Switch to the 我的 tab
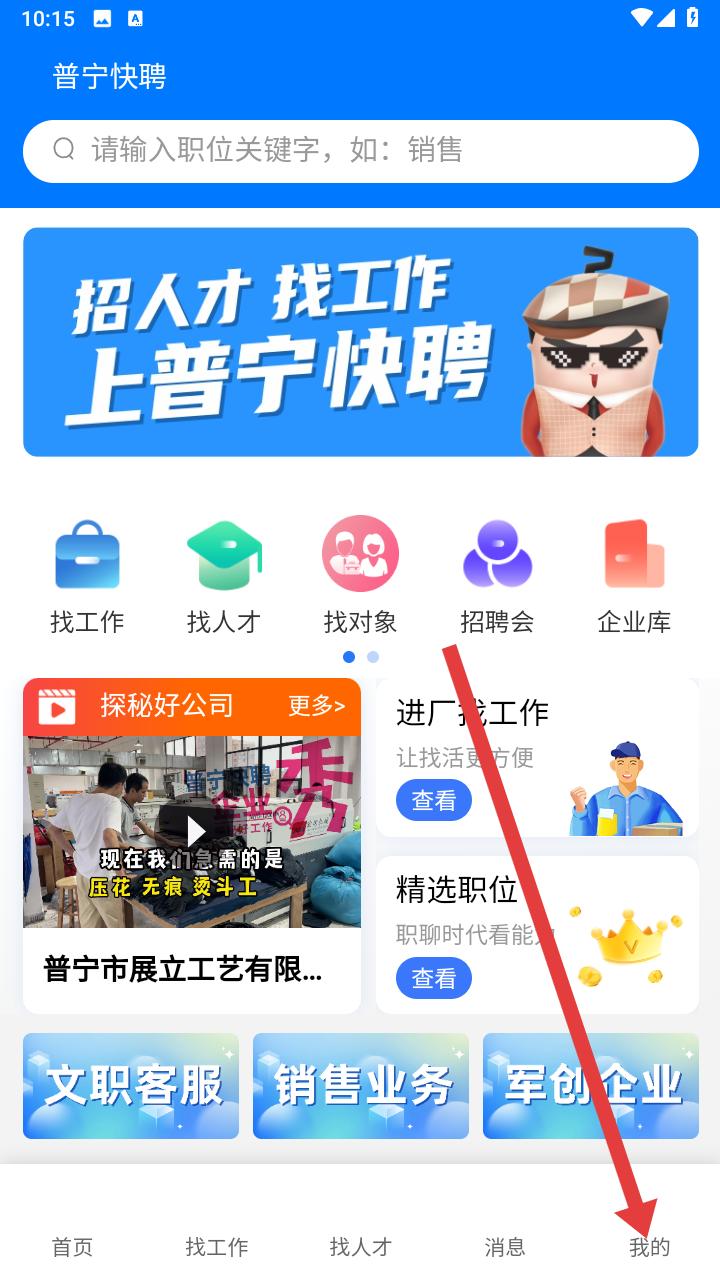The image size is (720, 1280). [648, 1246]
